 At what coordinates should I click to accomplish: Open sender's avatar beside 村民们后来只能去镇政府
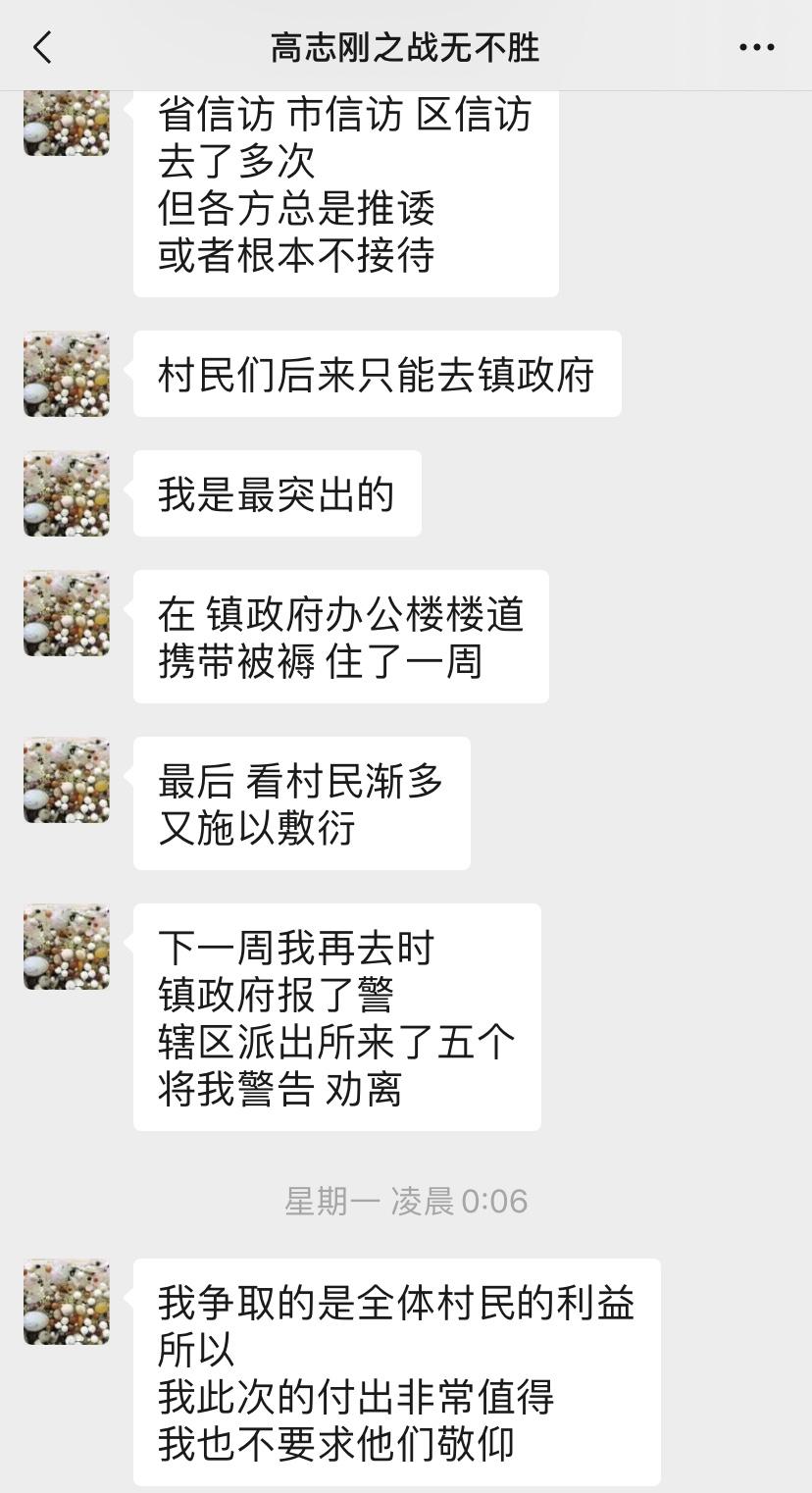click(67, 374)
